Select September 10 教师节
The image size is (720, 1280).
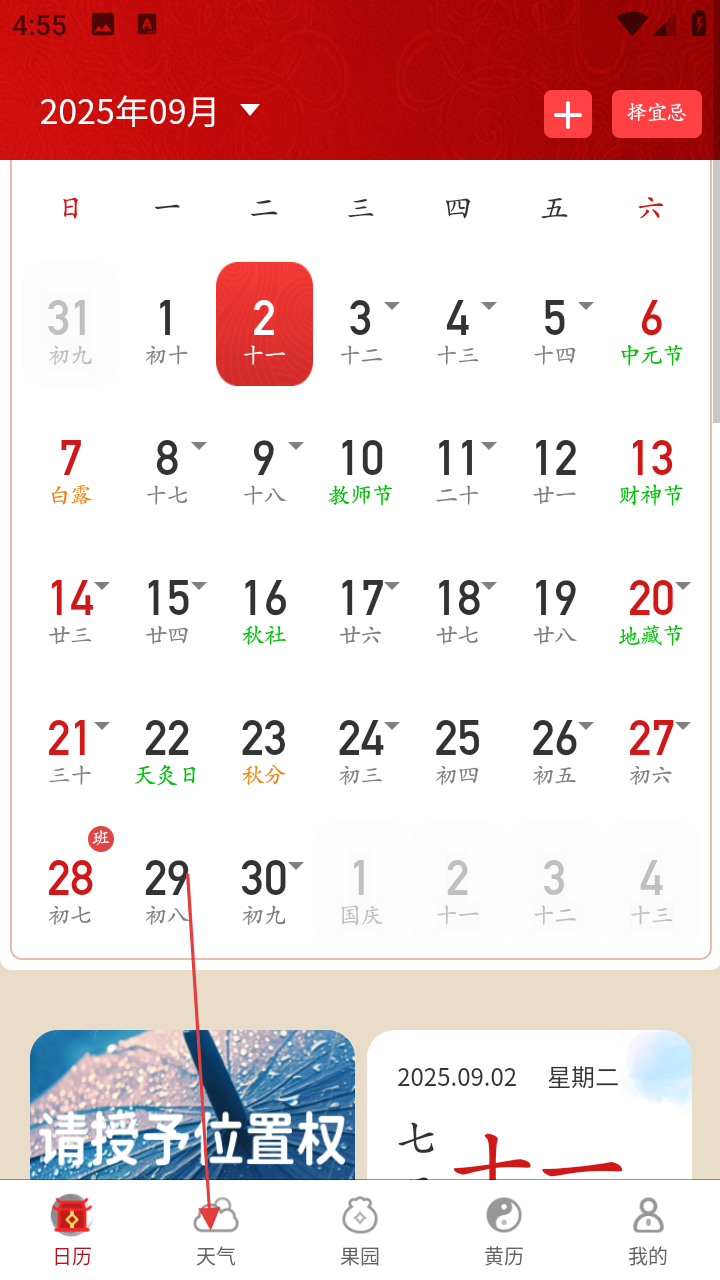[x=361, y=464]
